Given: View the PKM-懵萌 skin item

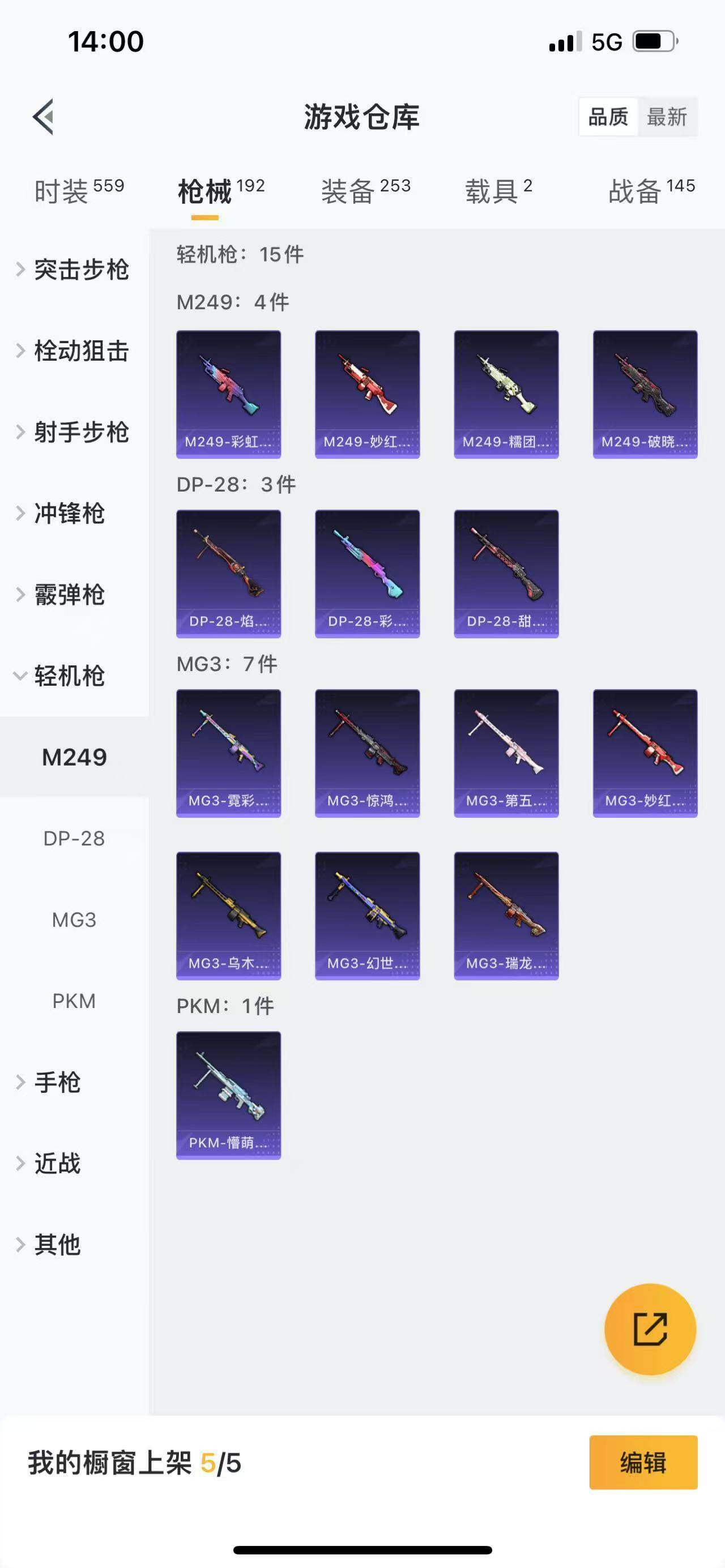Looking at the screenshot, I should point(228,1095).
